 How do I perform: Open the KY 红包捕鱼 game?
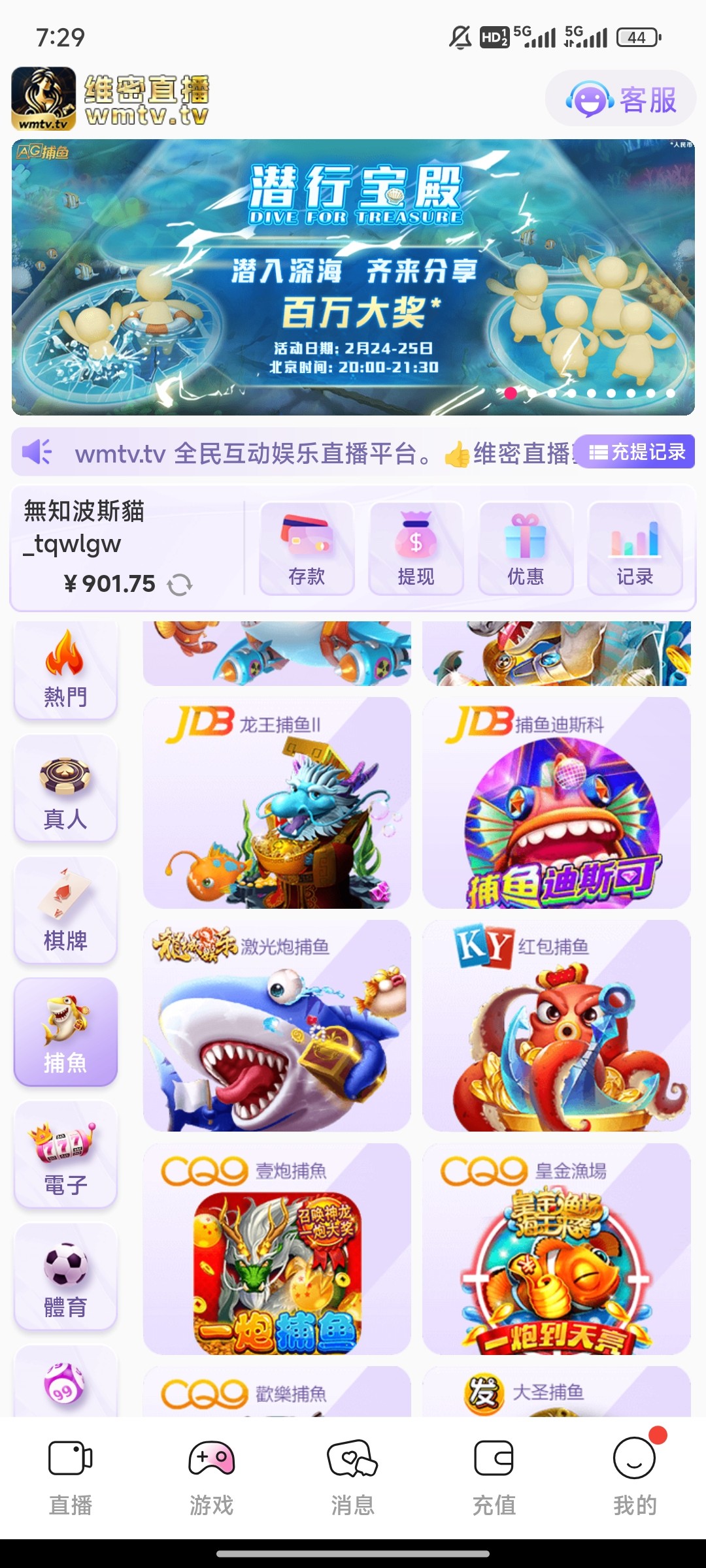(x=556, y=1026)
